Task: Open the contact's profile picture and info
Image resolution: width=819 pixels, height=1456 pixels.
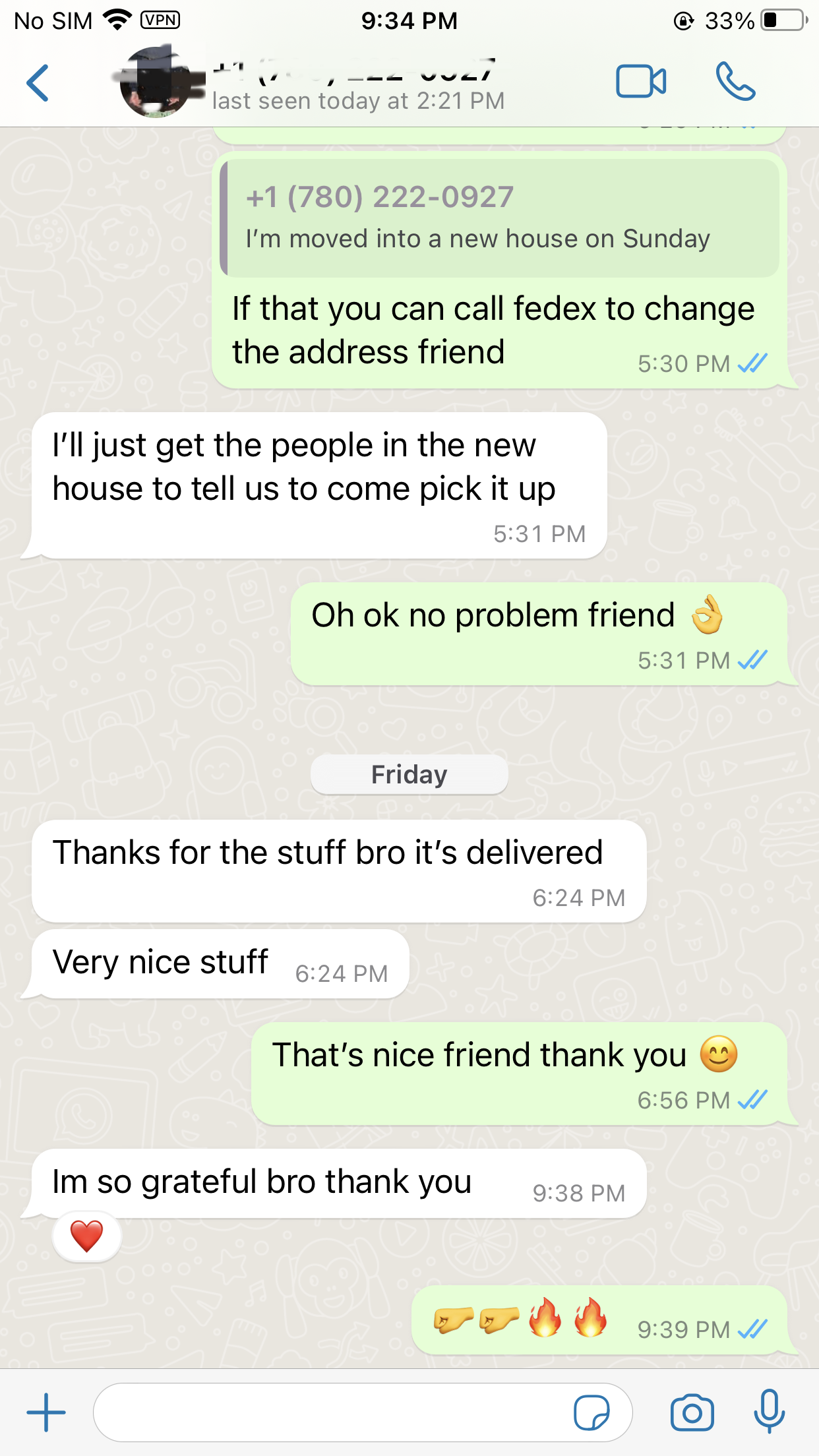Action: point(156,82)
